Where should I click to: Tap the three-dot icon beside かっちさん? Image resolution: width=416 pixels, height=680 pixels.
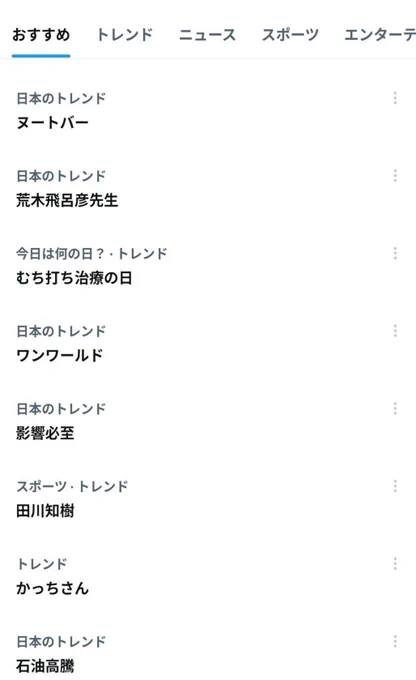[x=395, y=564]
